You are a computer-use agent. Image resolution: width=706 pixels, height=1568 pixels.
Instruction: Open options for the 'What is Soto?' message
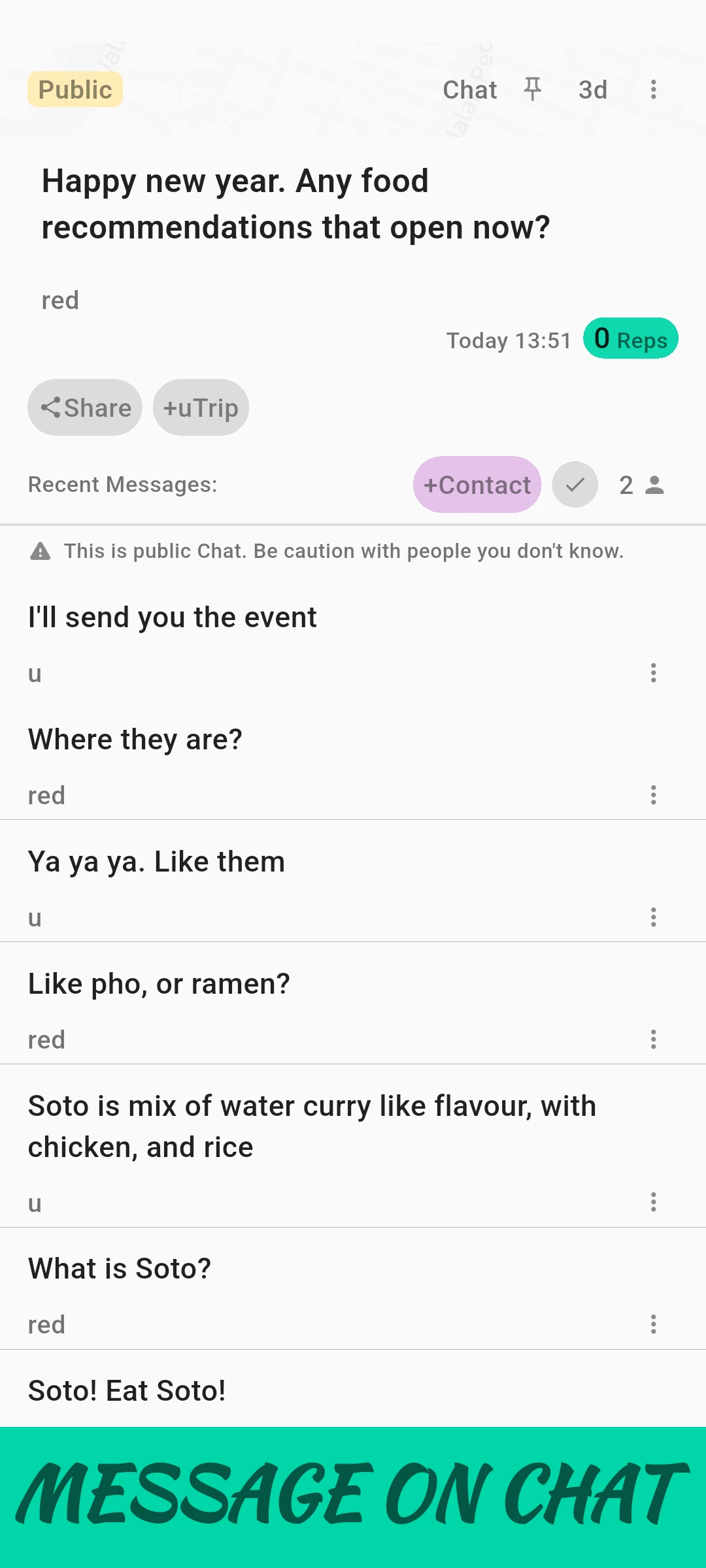pyautogui.click(x=653, y=1324)
